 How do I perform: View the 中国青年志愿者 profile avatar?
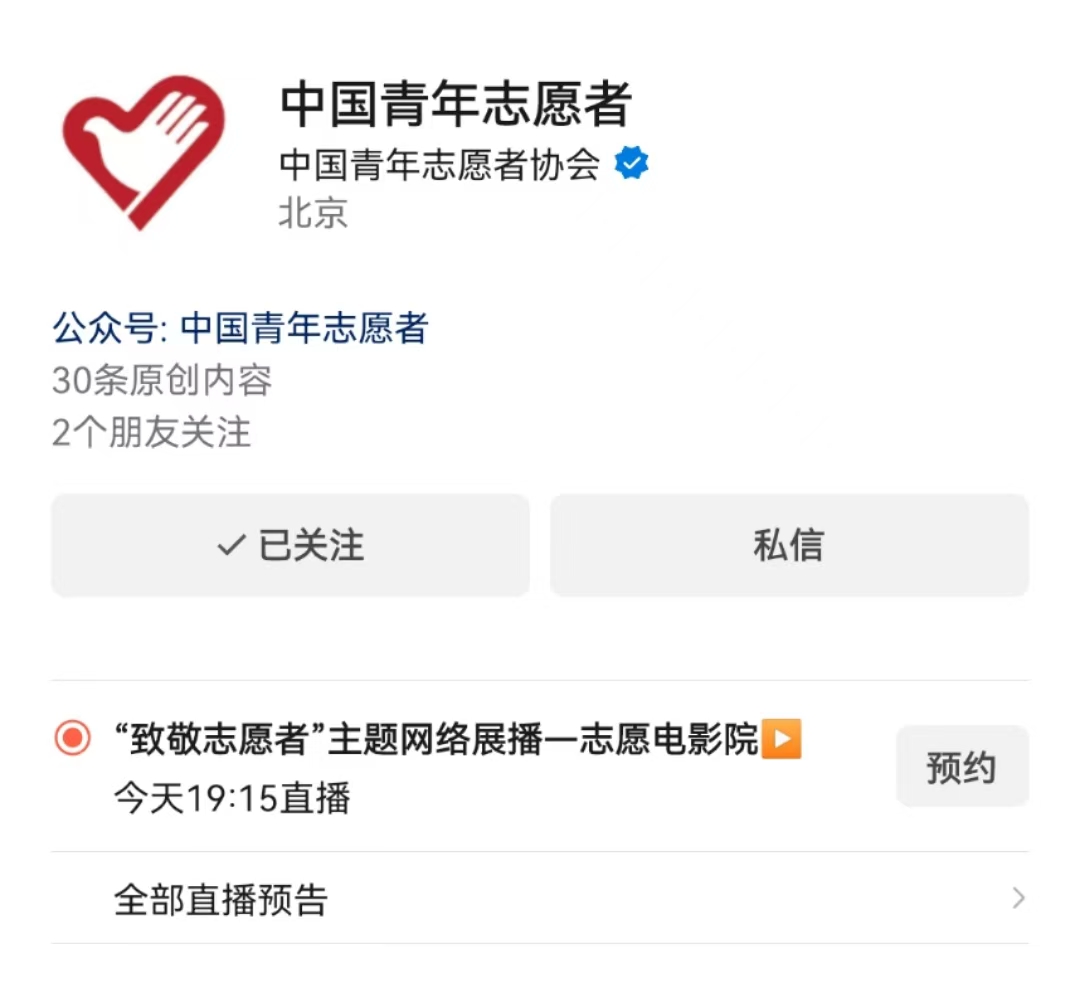143,152
